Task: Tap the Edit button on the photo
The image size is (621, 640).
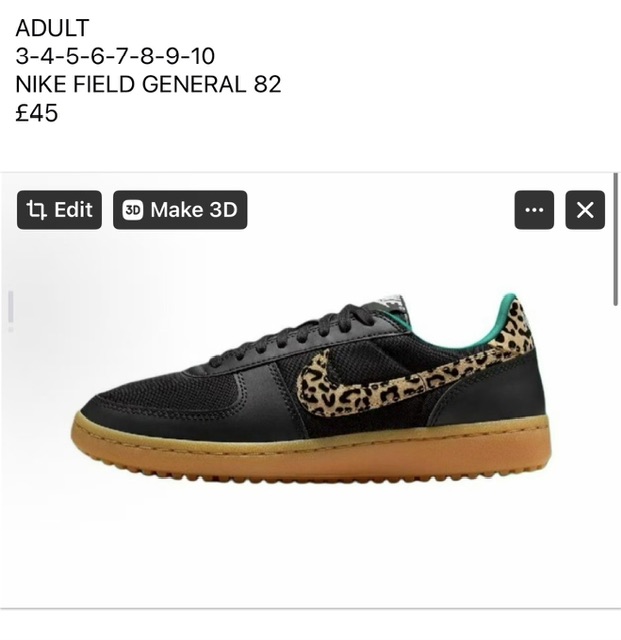Action: [x=59, y=210]
